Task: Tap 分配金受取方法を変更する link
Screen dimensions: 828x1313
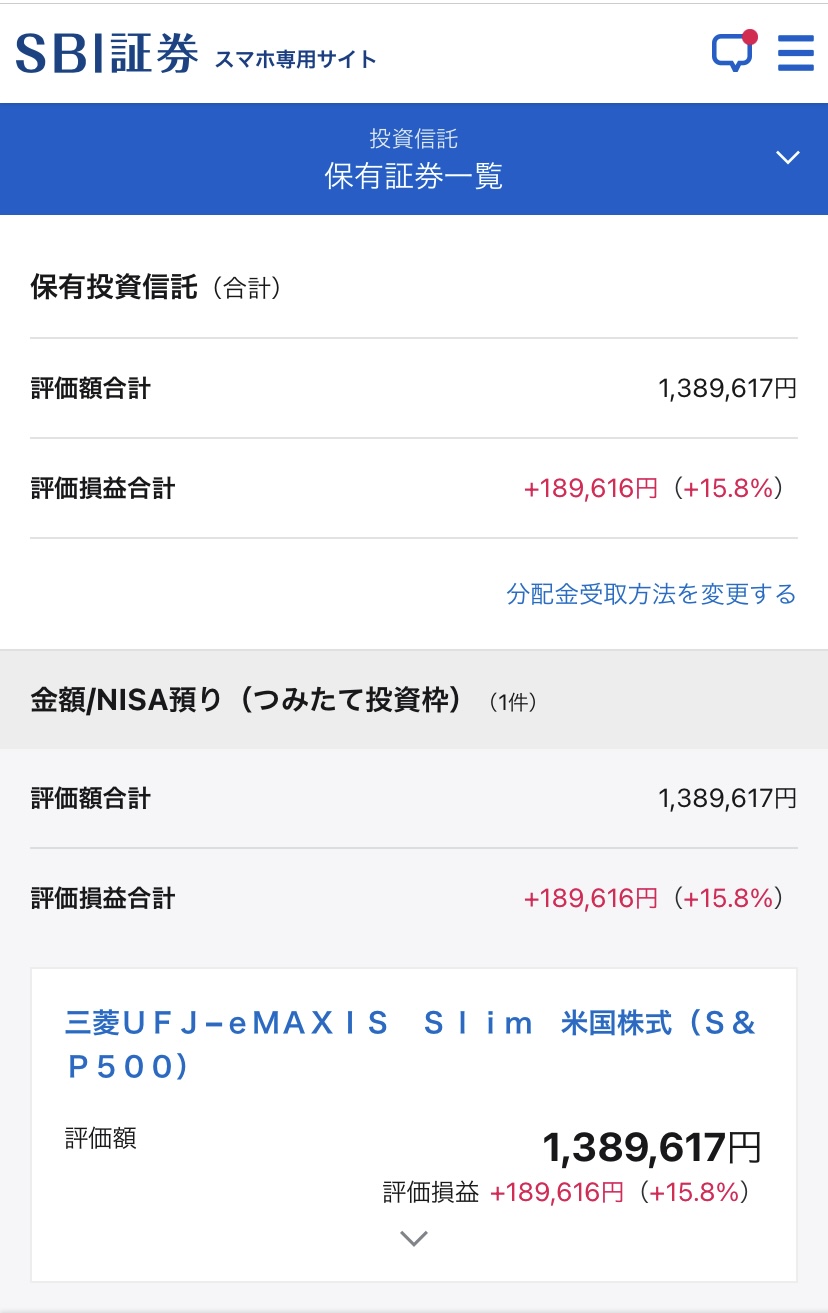Action: pyautogui.click(x=651, y=594)
